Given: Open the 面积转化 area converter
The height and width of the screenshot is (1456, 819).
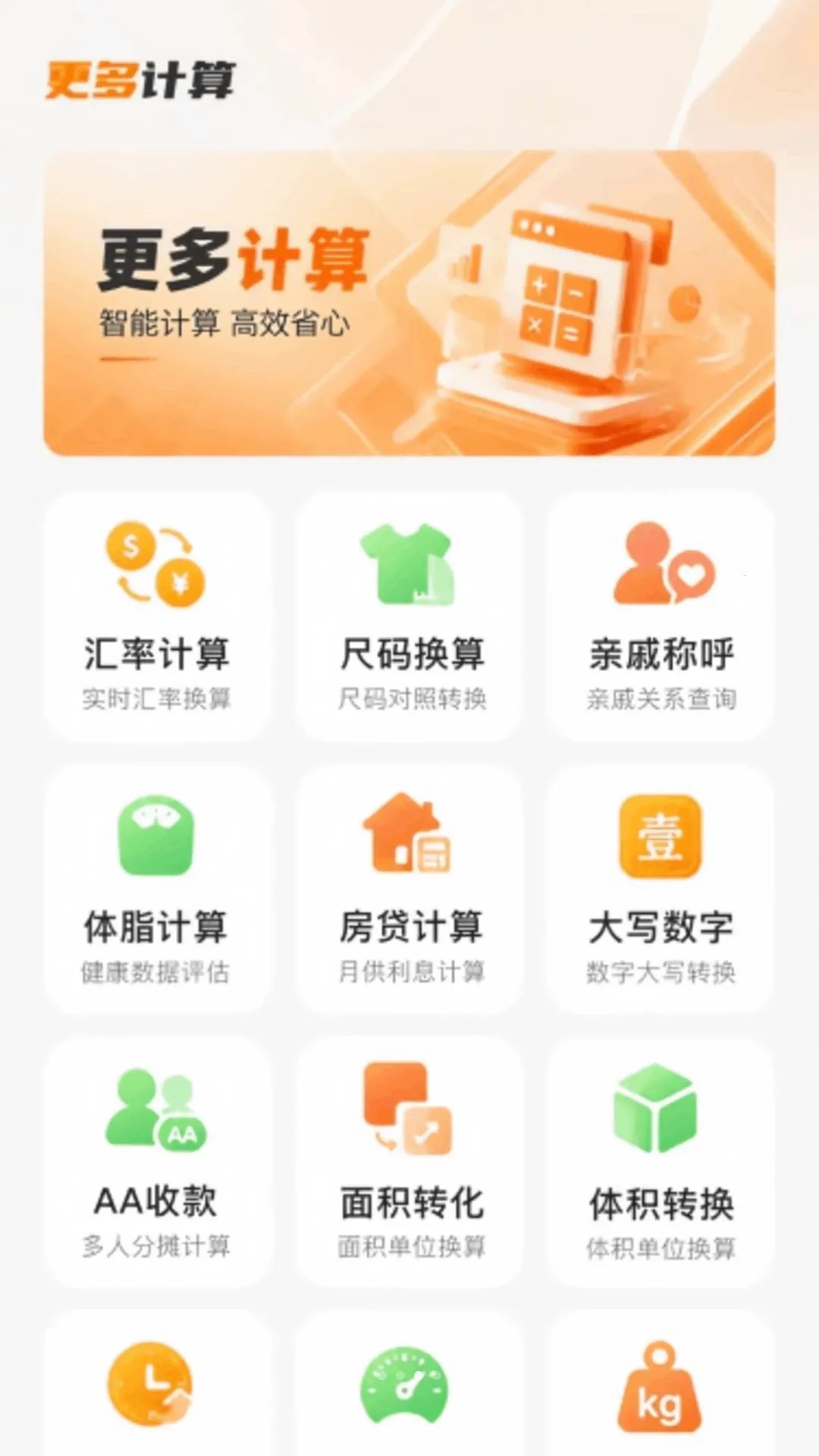Looking at the screenshot, I should pos(409,1162).
